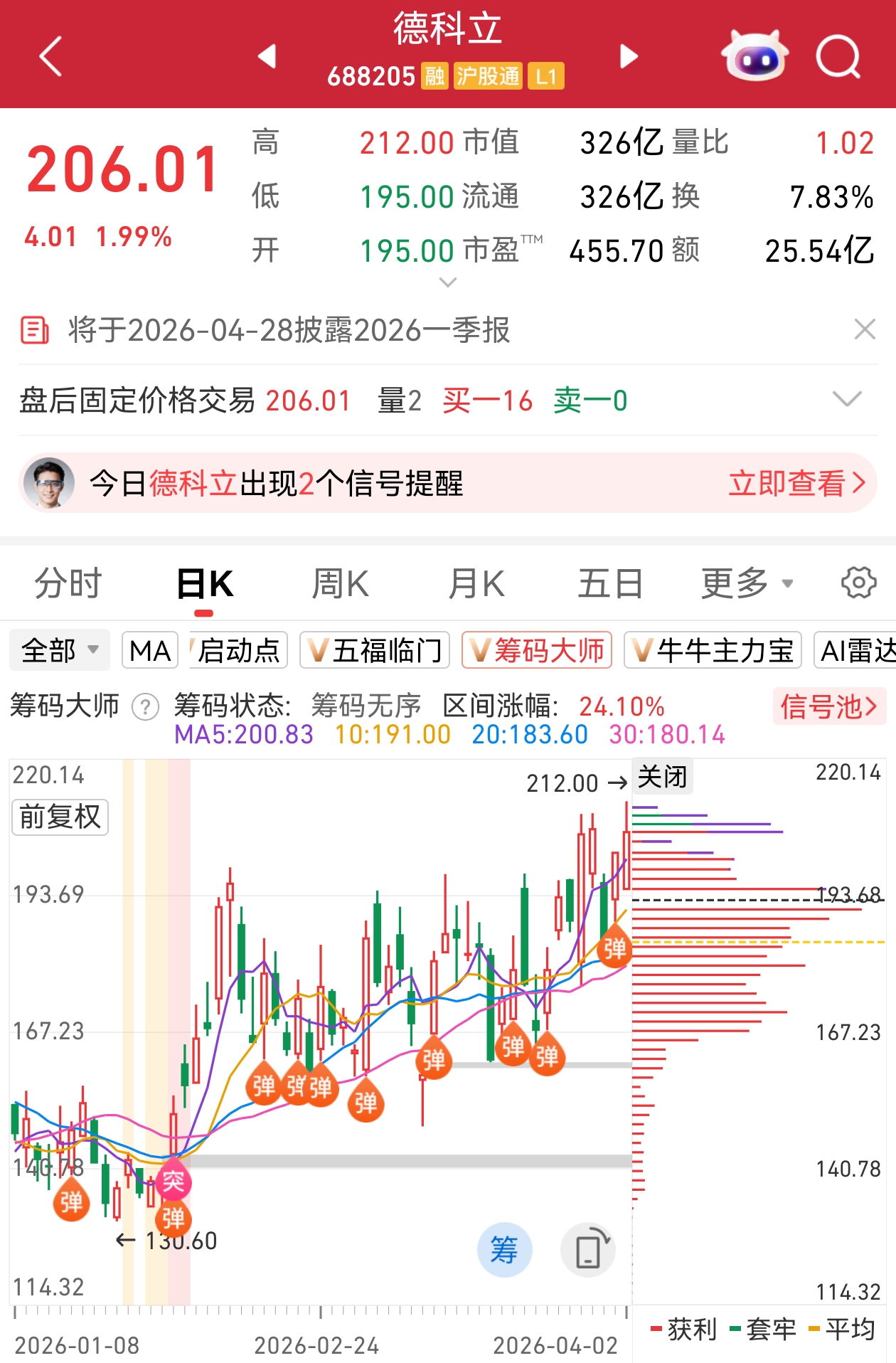Switch to 周K chart tab
This screenshot has height=1363, width=896.
(340, 584)
